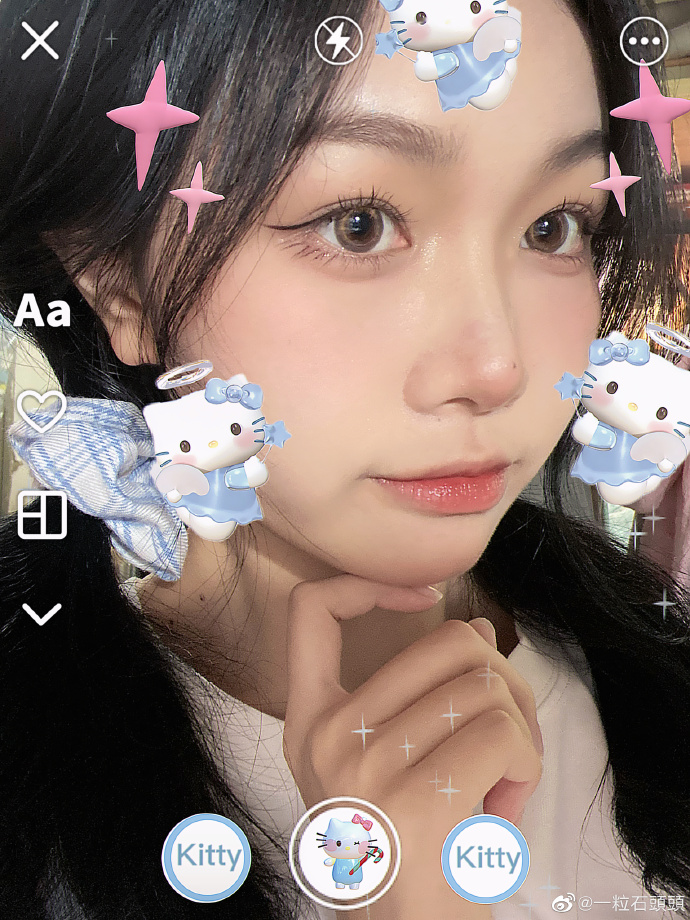Image resolution: width=690 pixels, height=920 pixels.
Task: Select the right Kitty filter
Action: [486, 857]
